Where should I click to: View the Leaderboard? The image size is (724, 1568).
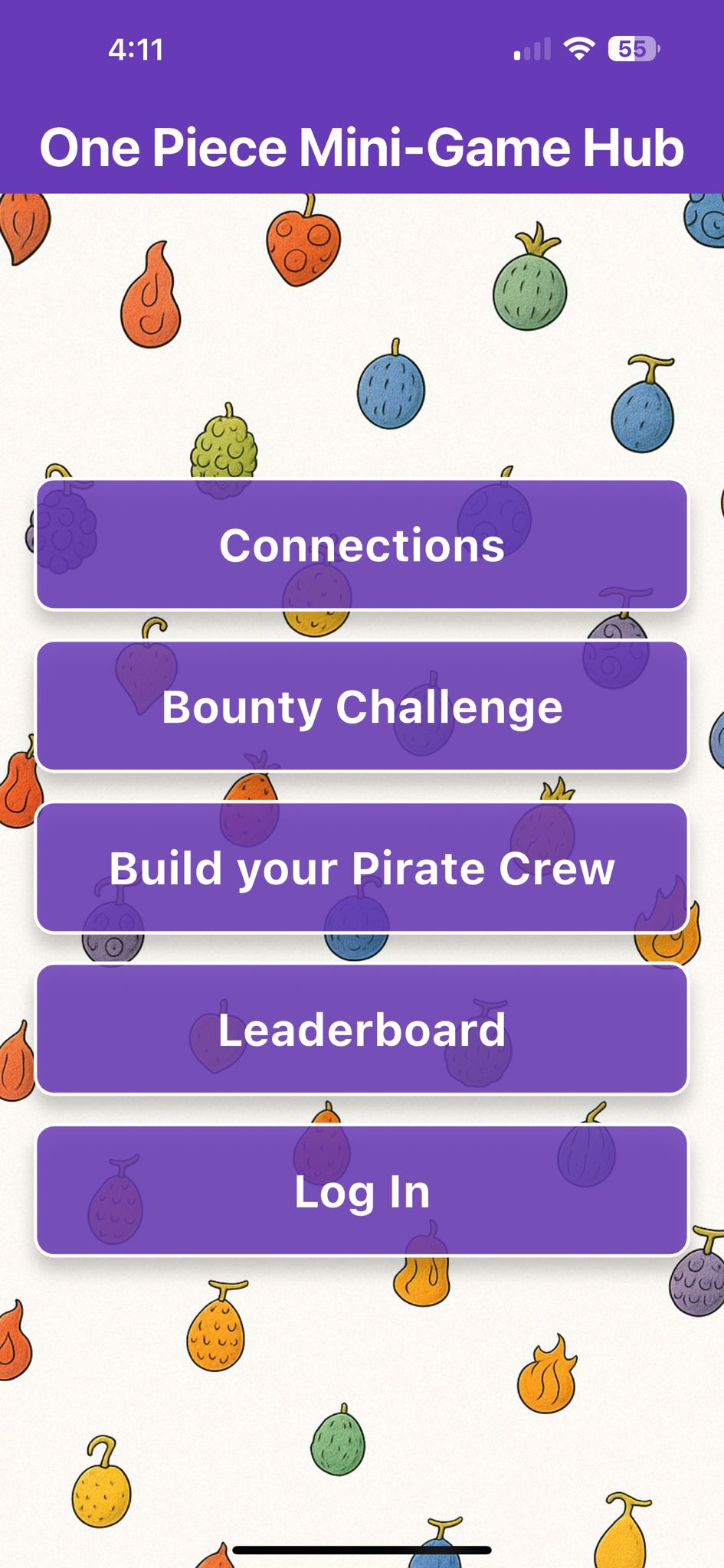(x=362, y=1029)
